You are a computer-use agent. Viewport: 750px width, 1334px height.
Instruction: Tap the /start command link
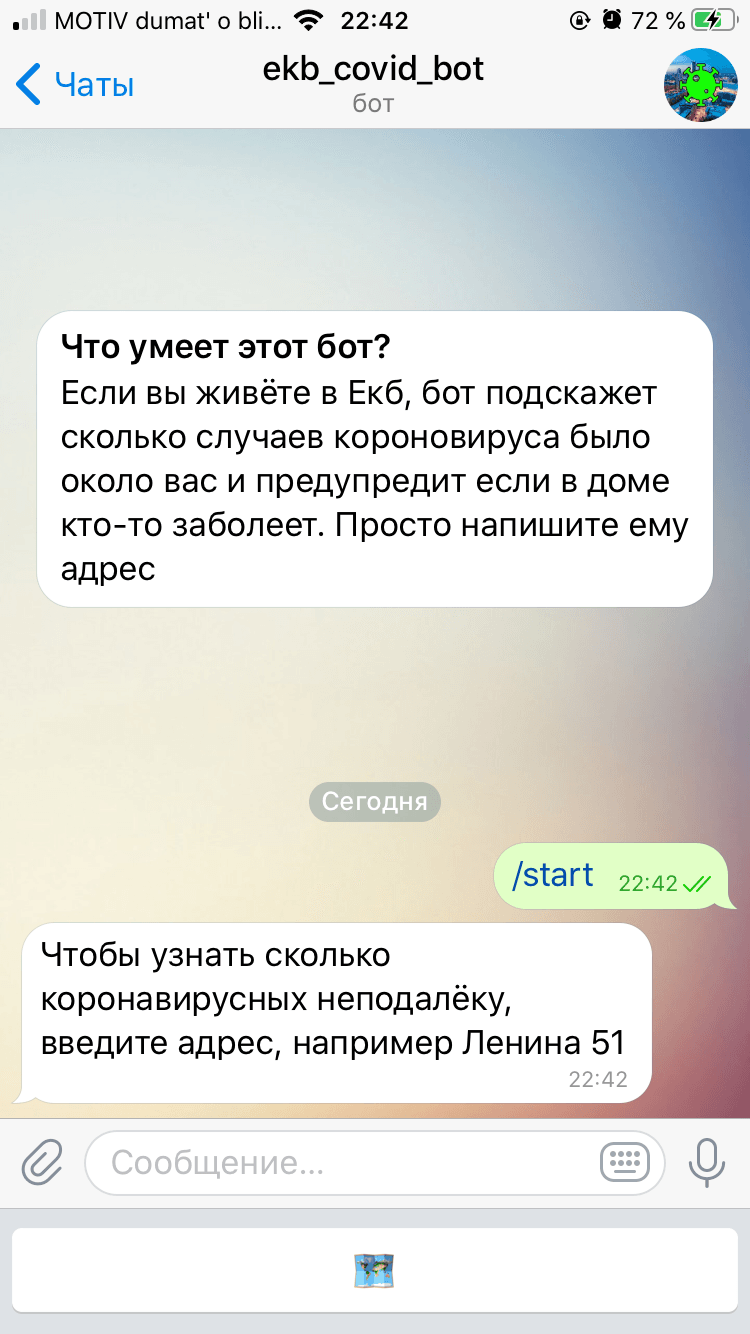pos(553,875)
